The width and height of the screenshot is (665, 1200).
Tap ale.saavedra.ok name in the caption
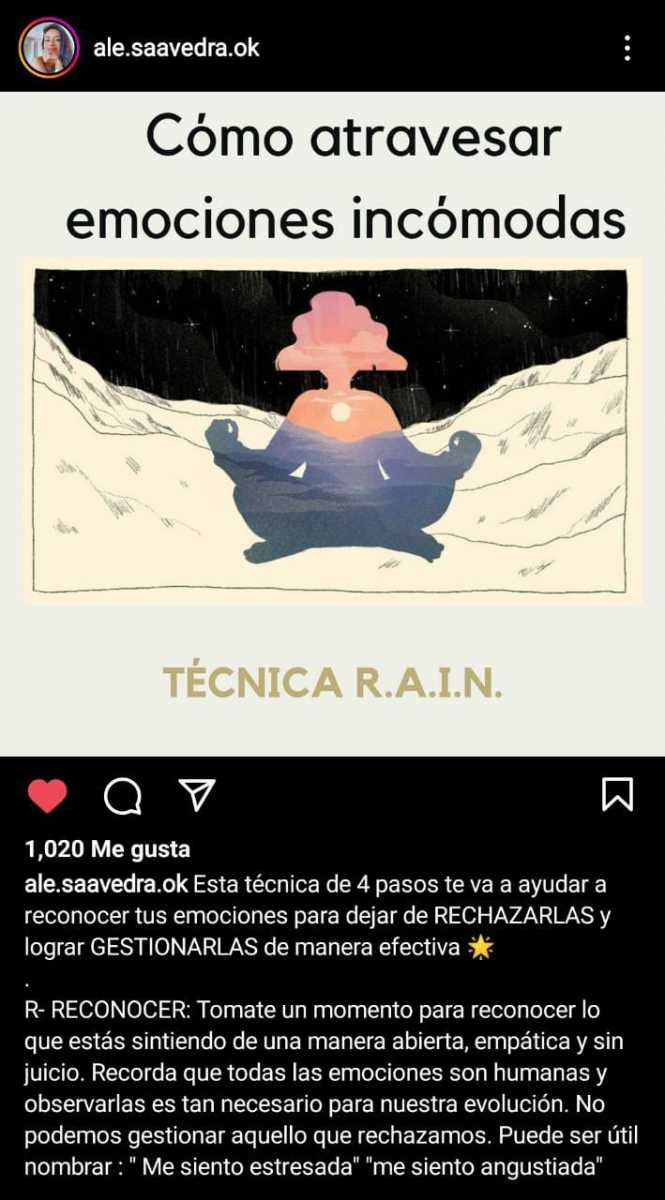[106, 885]
